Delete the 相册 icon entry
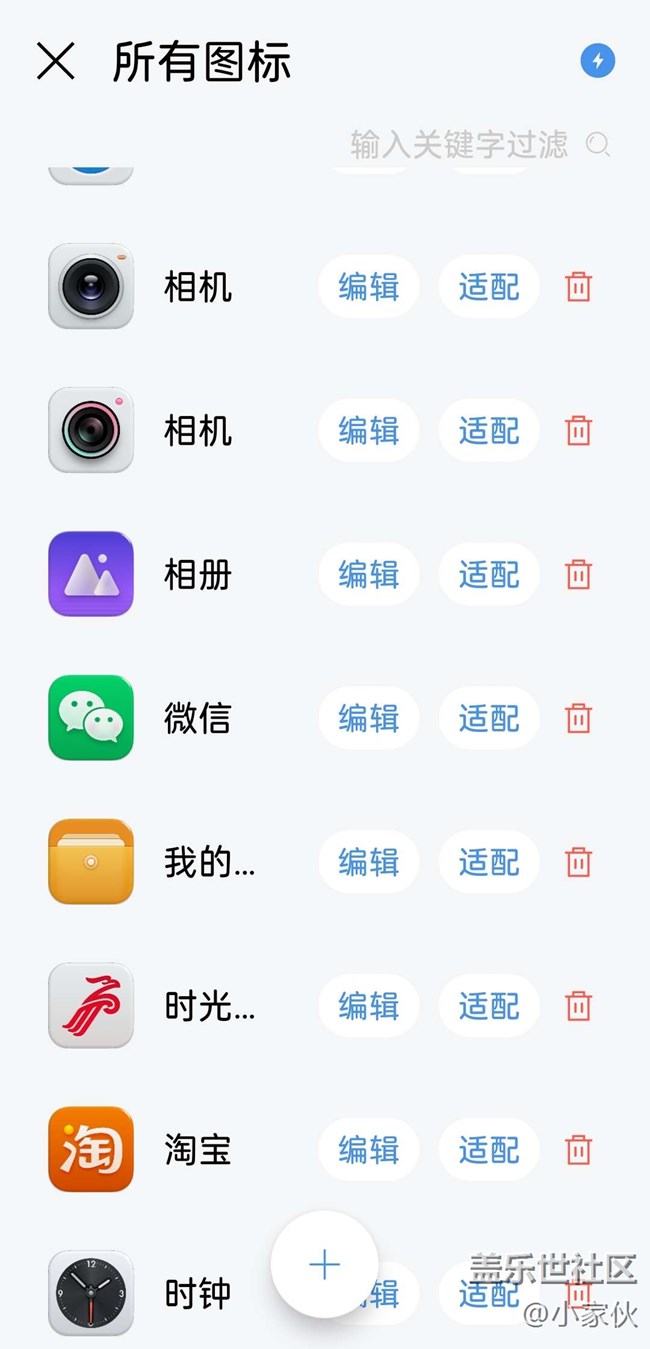This screenshot has height=1349, width=650. tap(579, 575)
